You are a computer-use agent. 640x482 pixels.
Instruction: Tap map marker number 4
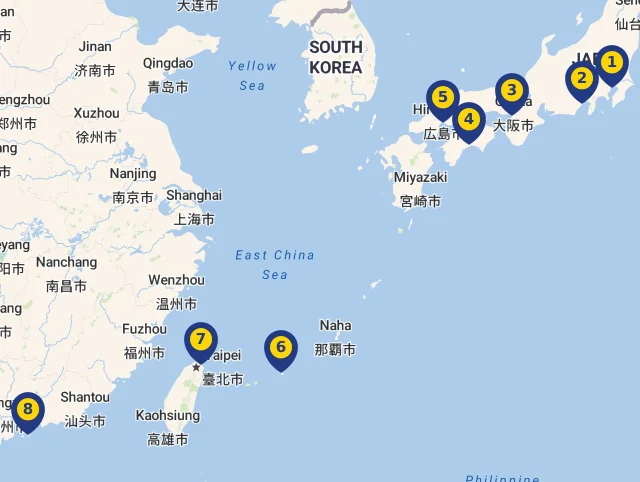[468, 119]
